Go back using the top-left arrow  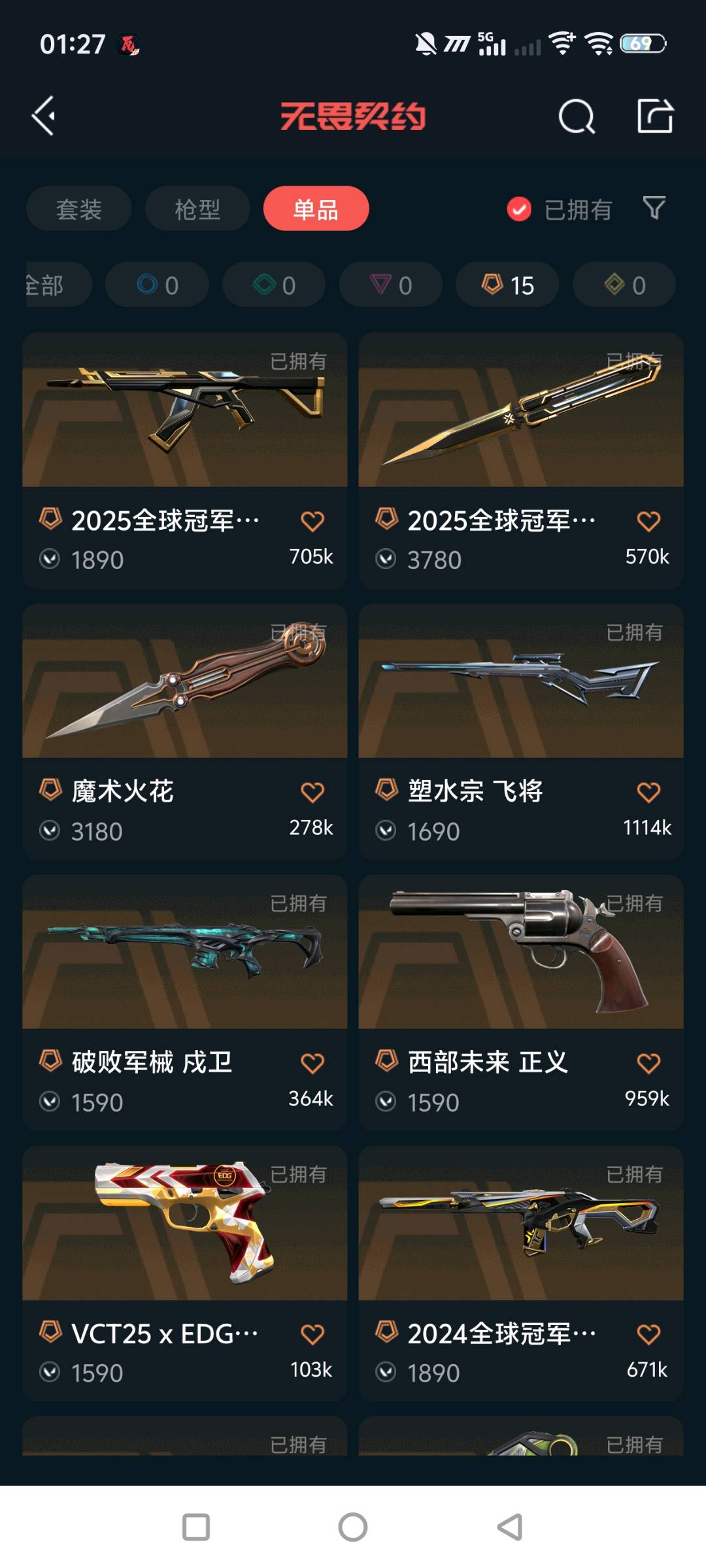[x=44, y=116]
